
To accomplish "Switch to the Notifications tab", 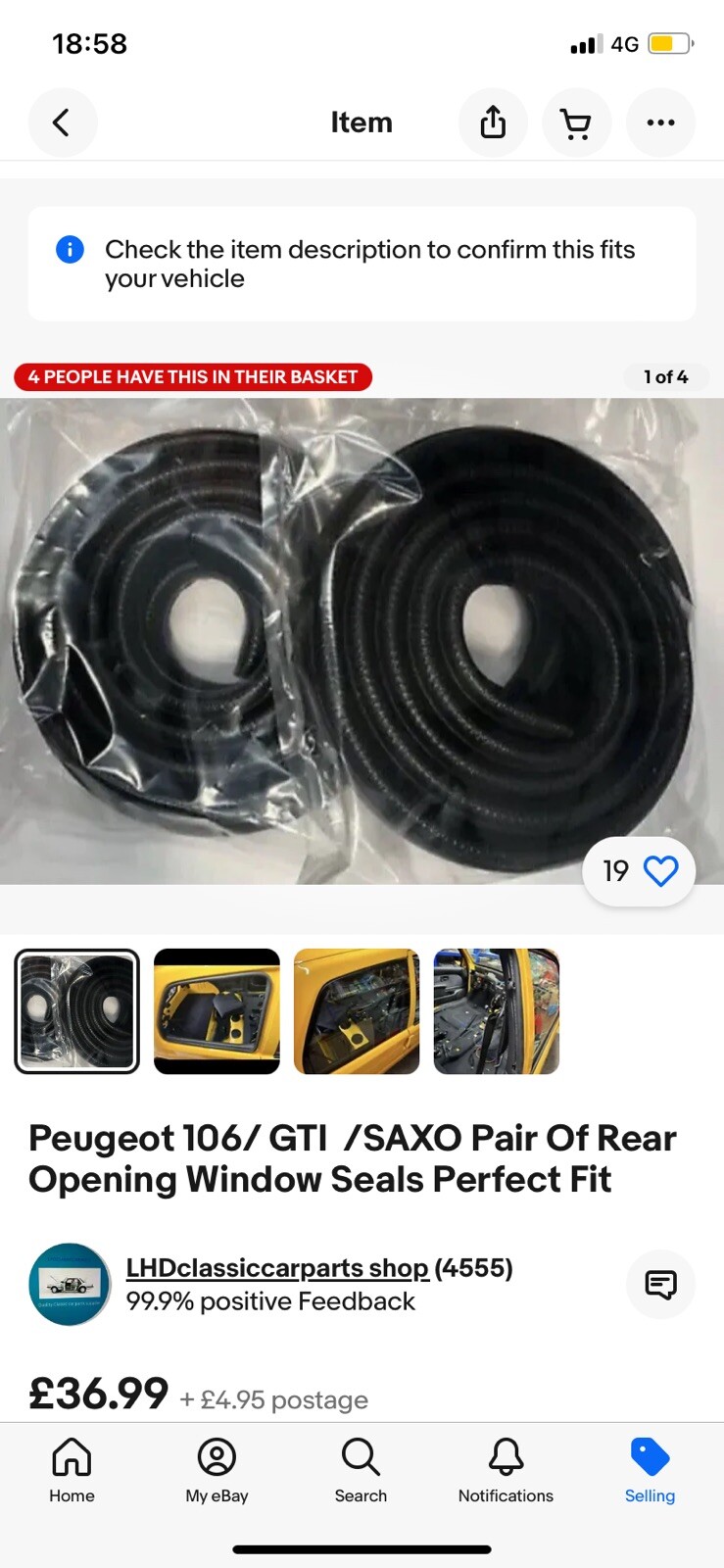I will point(506,1469).
